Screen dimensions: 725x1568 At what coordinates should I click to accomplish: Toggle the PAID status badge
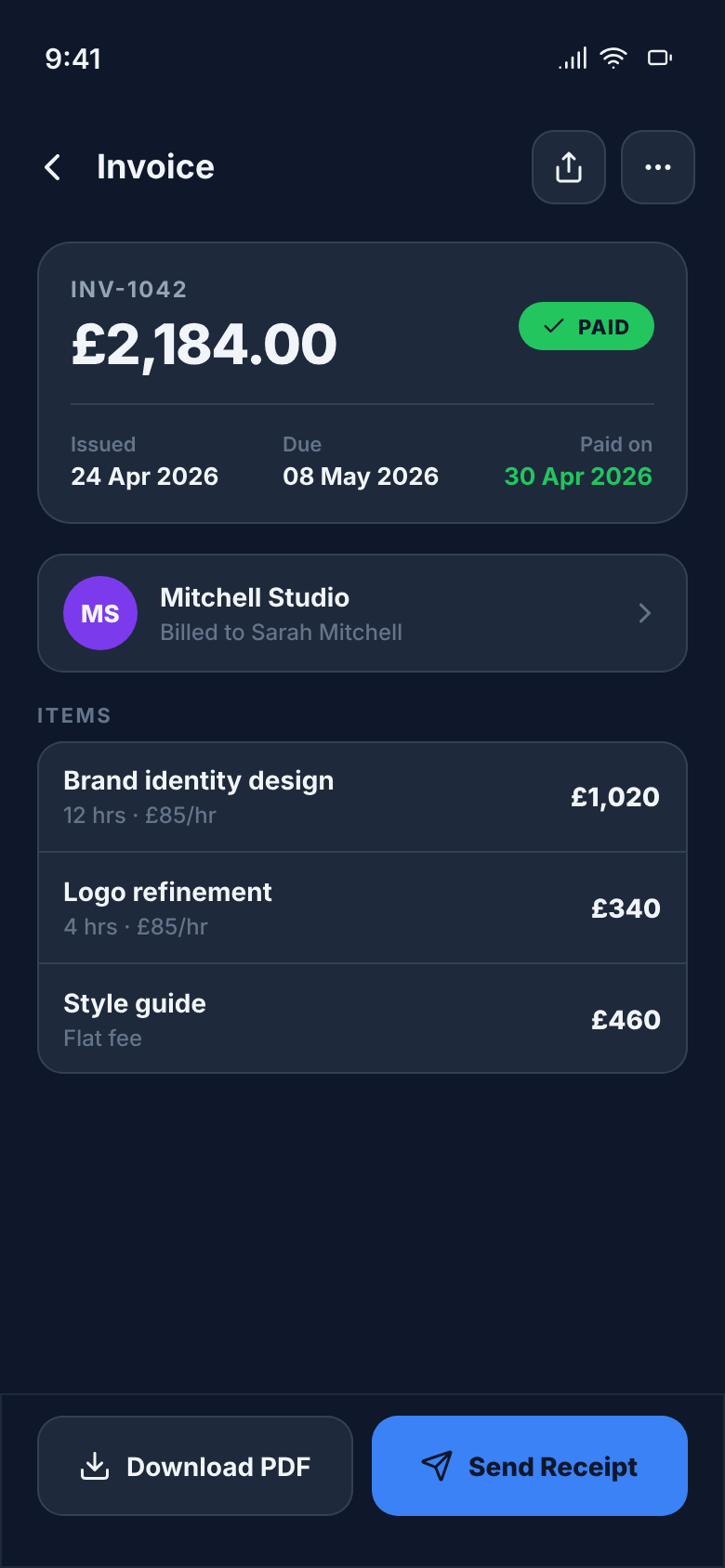click(587, 326)
